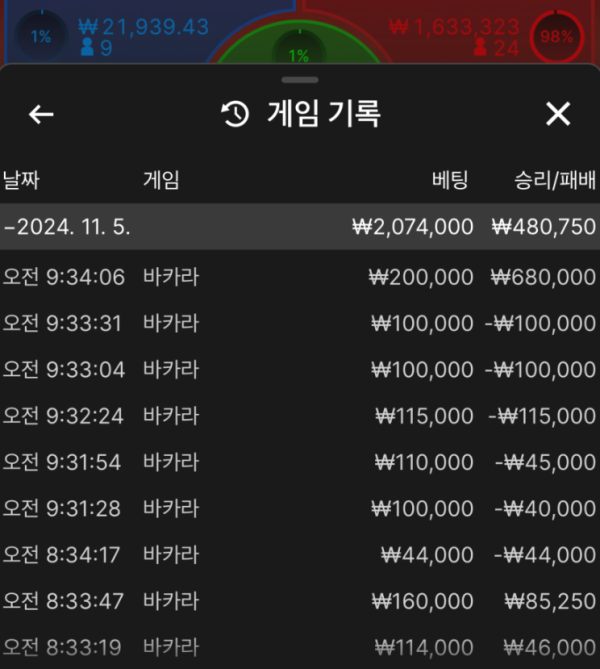Open the 오전 8:33:19 baccarat entry
The image size is (600, 669).
click(x=300, y=647)
